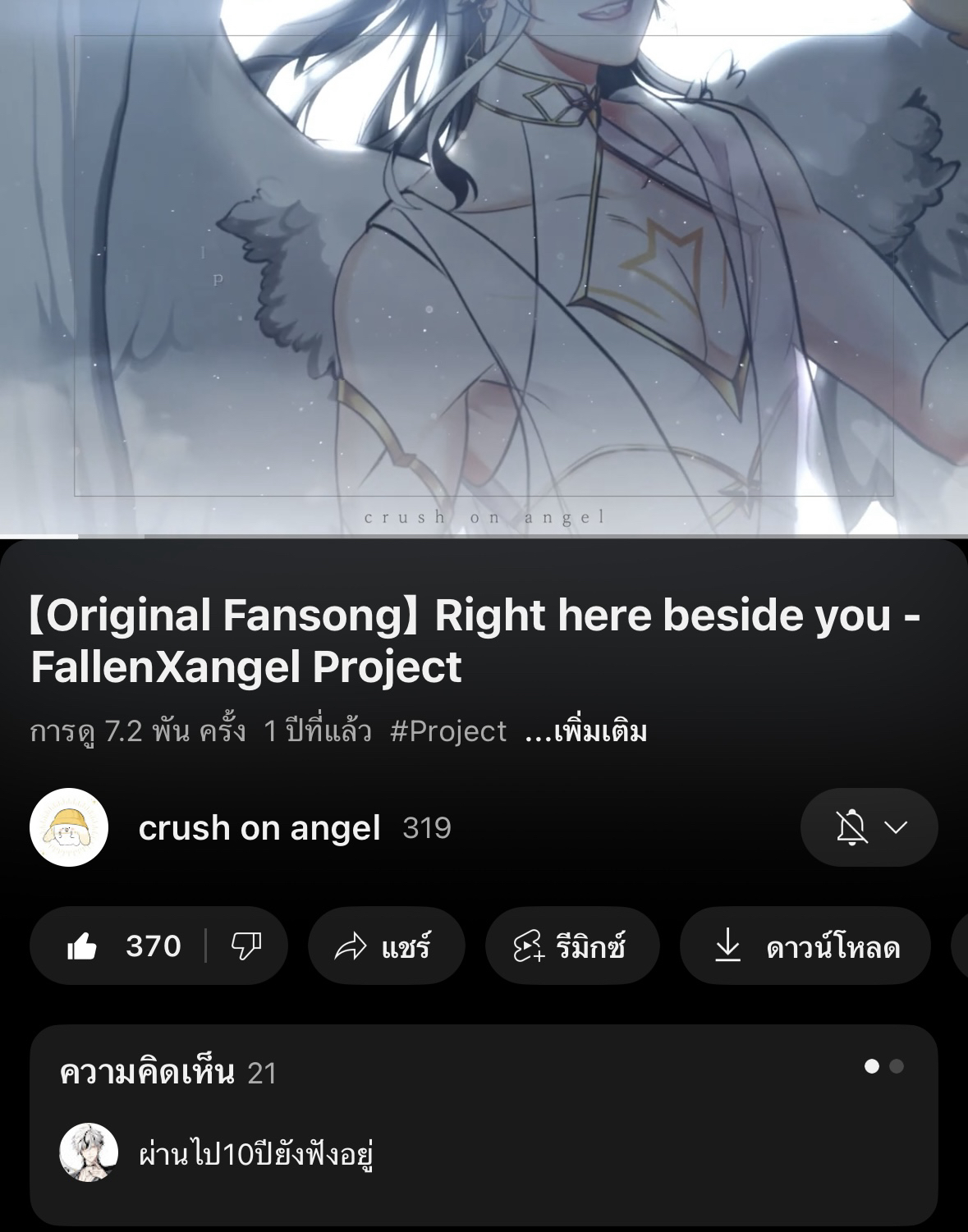Expand description with ...เพิ่มเติม
This screenshot has height=1232, width=968.
coord(586,731)
